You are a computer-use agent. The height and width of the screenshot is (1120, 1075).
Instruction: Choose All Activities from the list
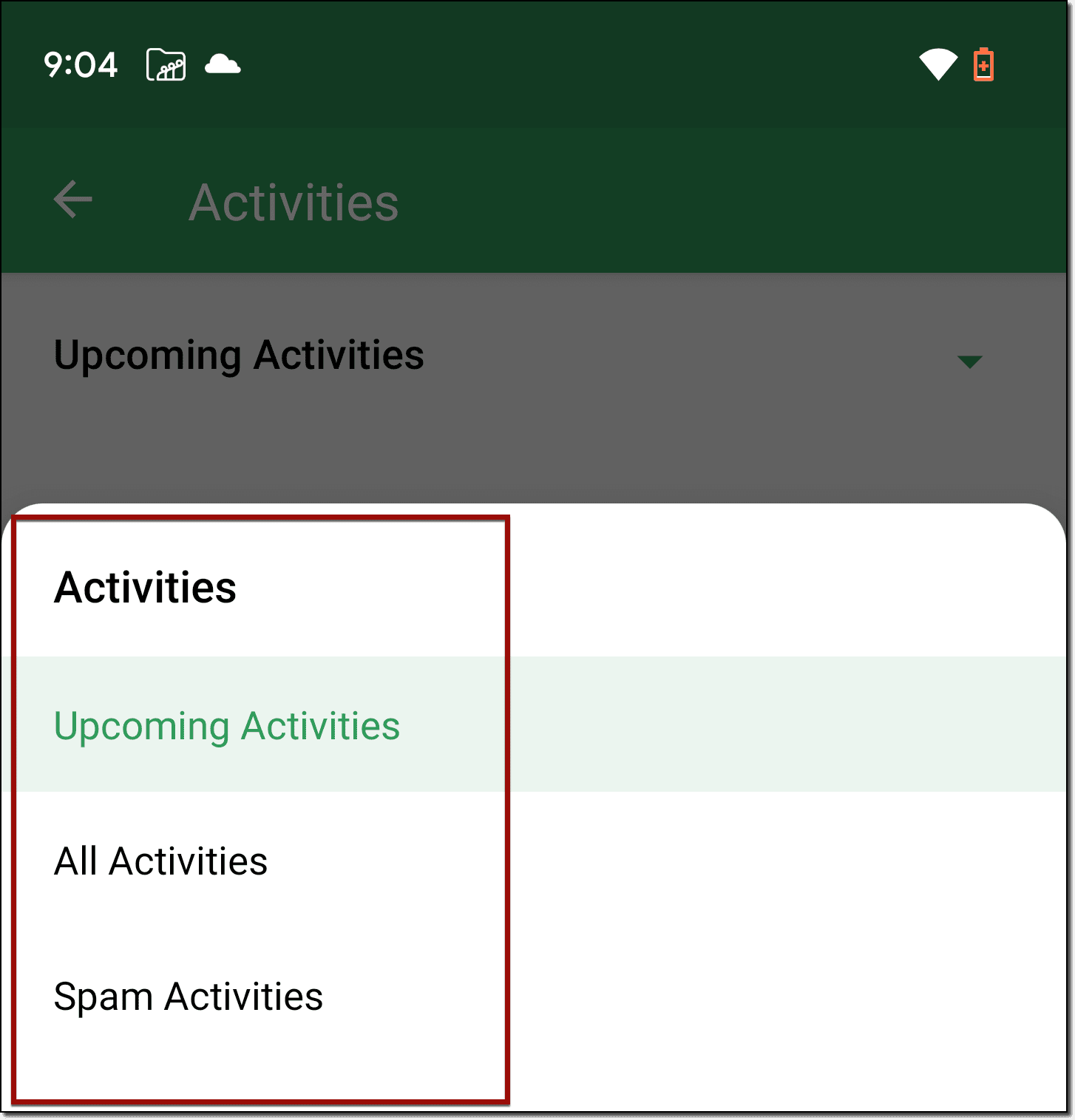click(x=161, y=862)
